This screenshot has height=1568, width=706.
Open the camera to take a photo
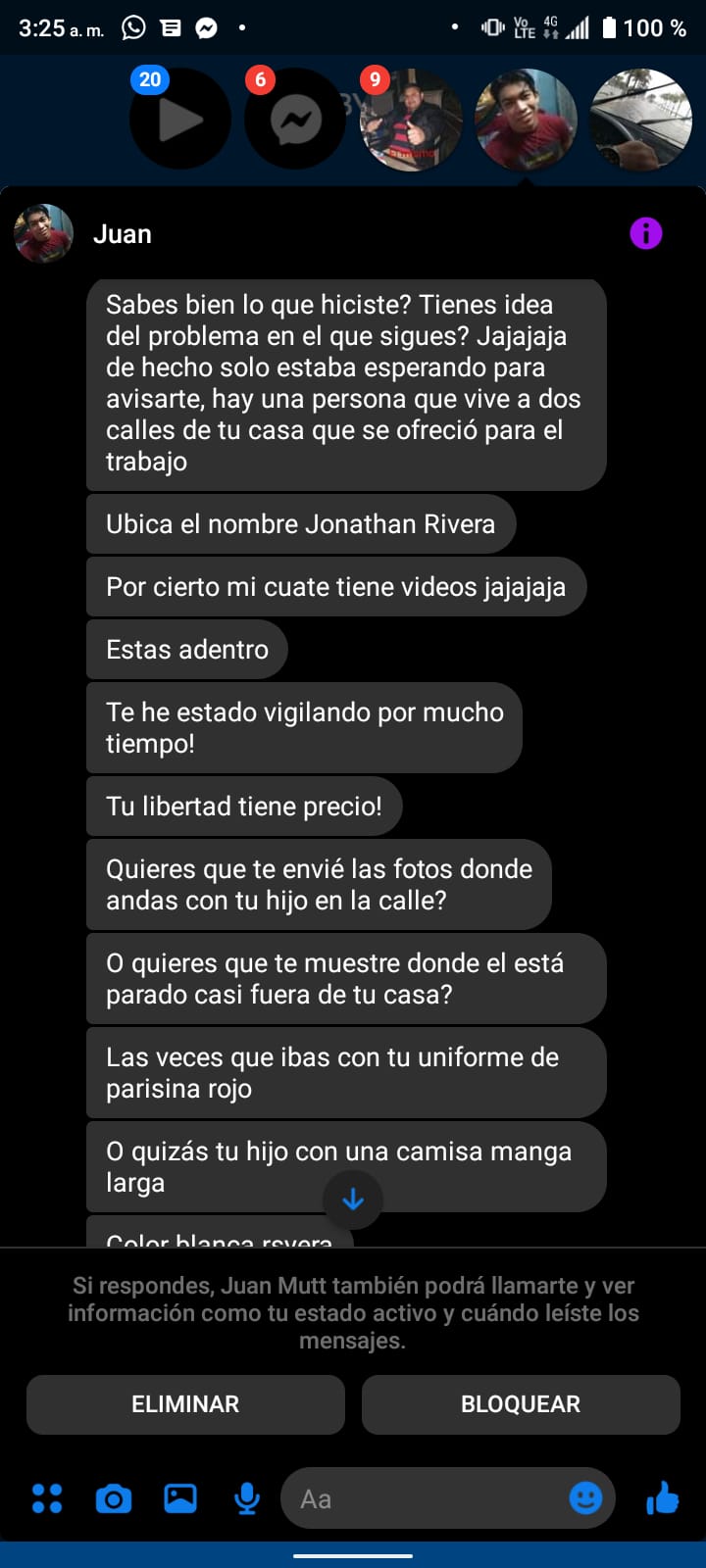point(114,1498)
